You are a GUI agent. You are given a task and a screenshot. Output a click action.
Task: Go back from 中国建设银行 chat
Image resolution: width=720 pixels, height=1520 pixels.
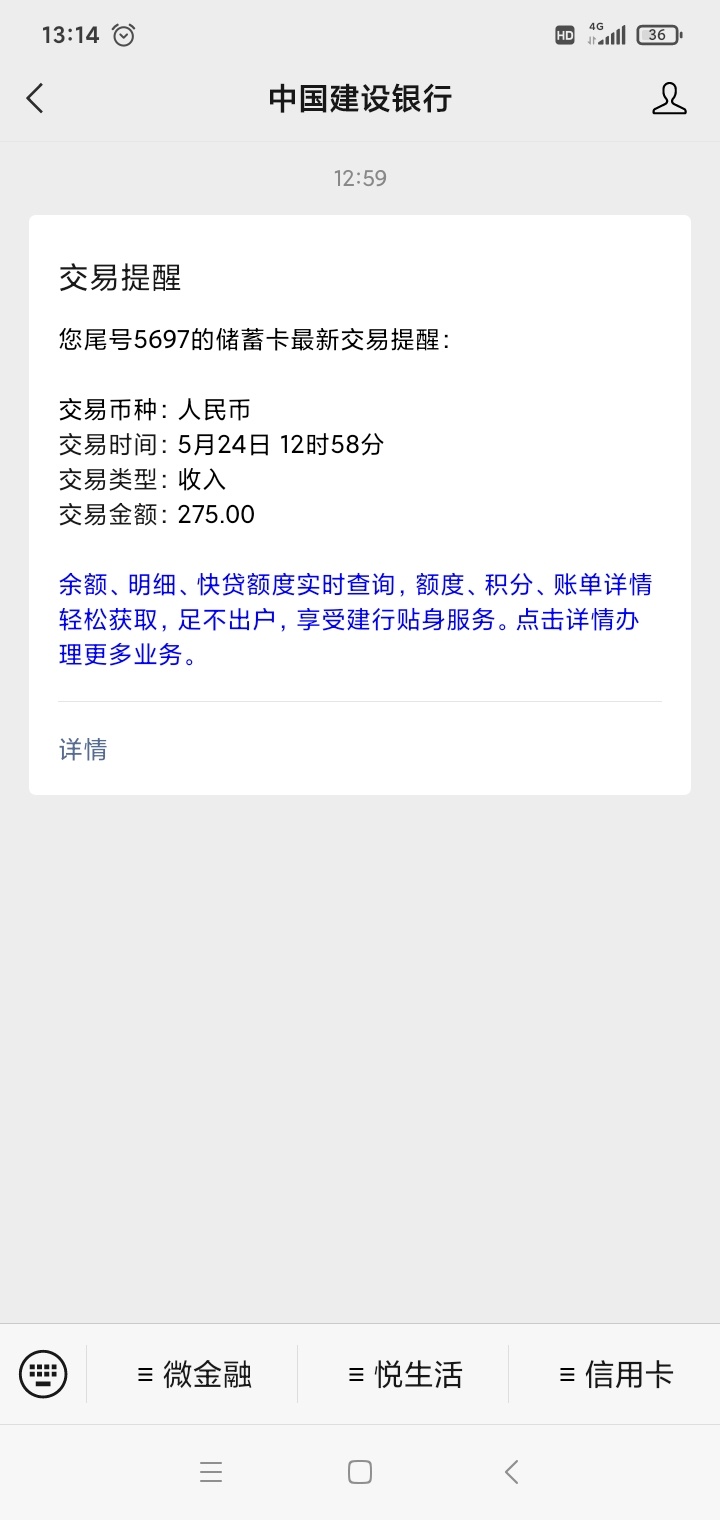point(35,98)
